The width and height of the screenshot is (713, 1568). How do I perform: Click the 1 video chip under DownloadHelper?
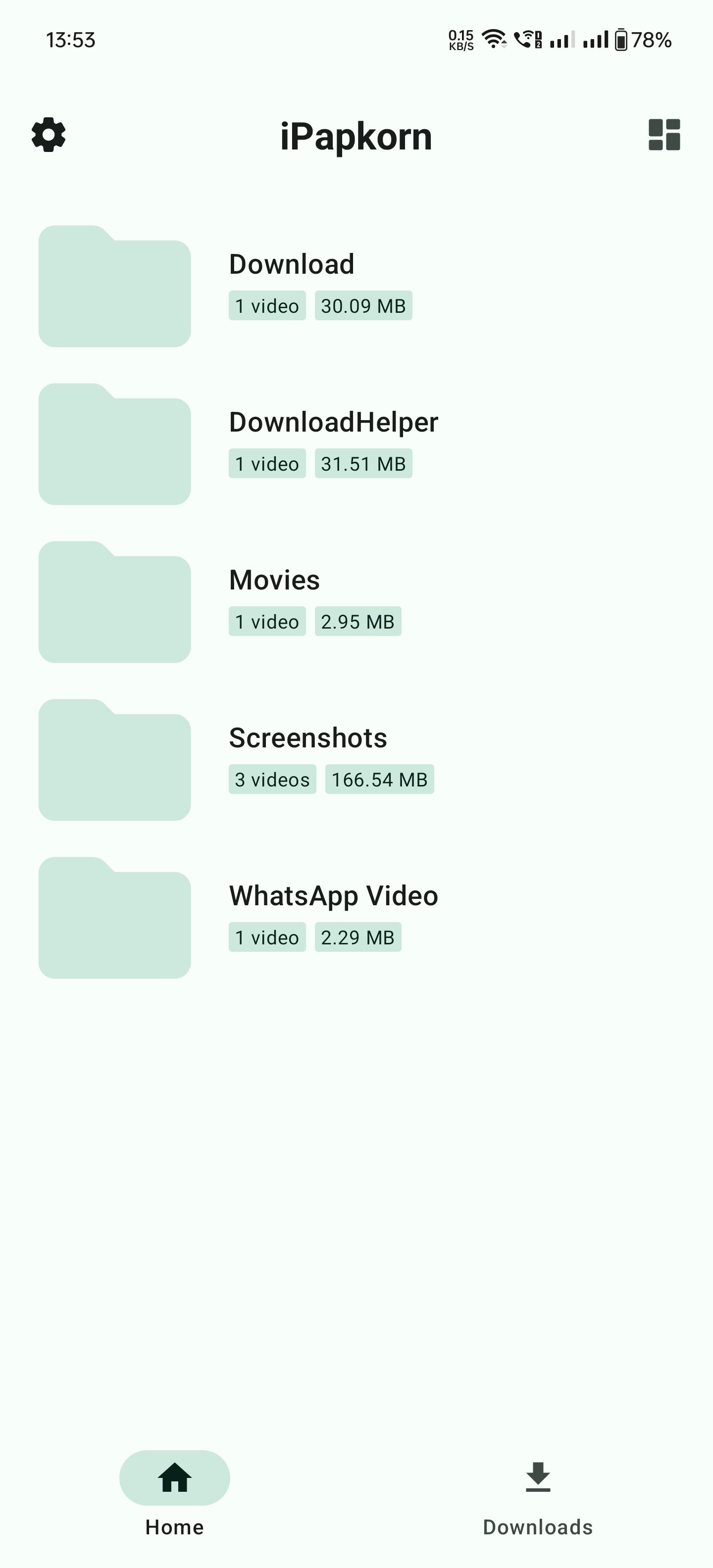(267, 463)
